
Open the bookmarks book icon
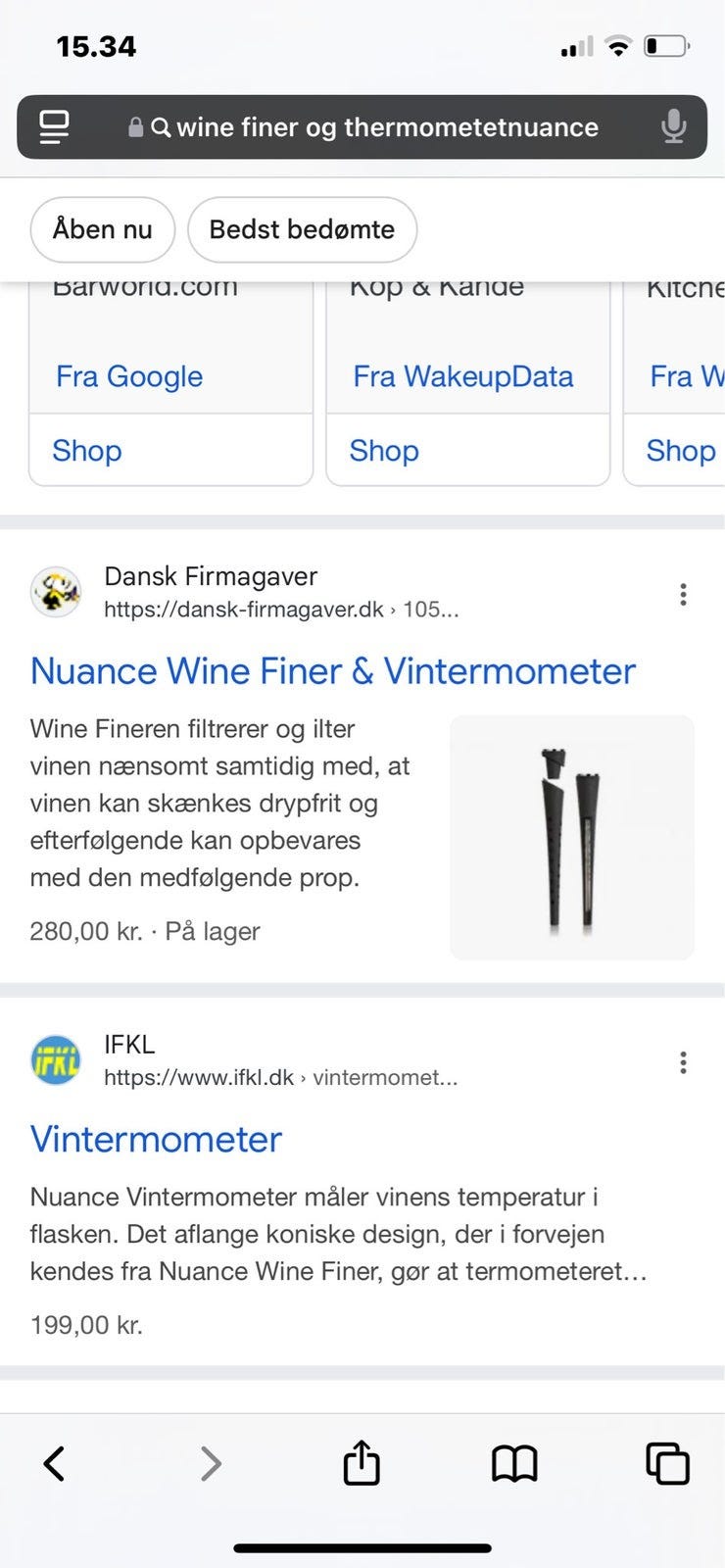click(x=514, y=1464)
